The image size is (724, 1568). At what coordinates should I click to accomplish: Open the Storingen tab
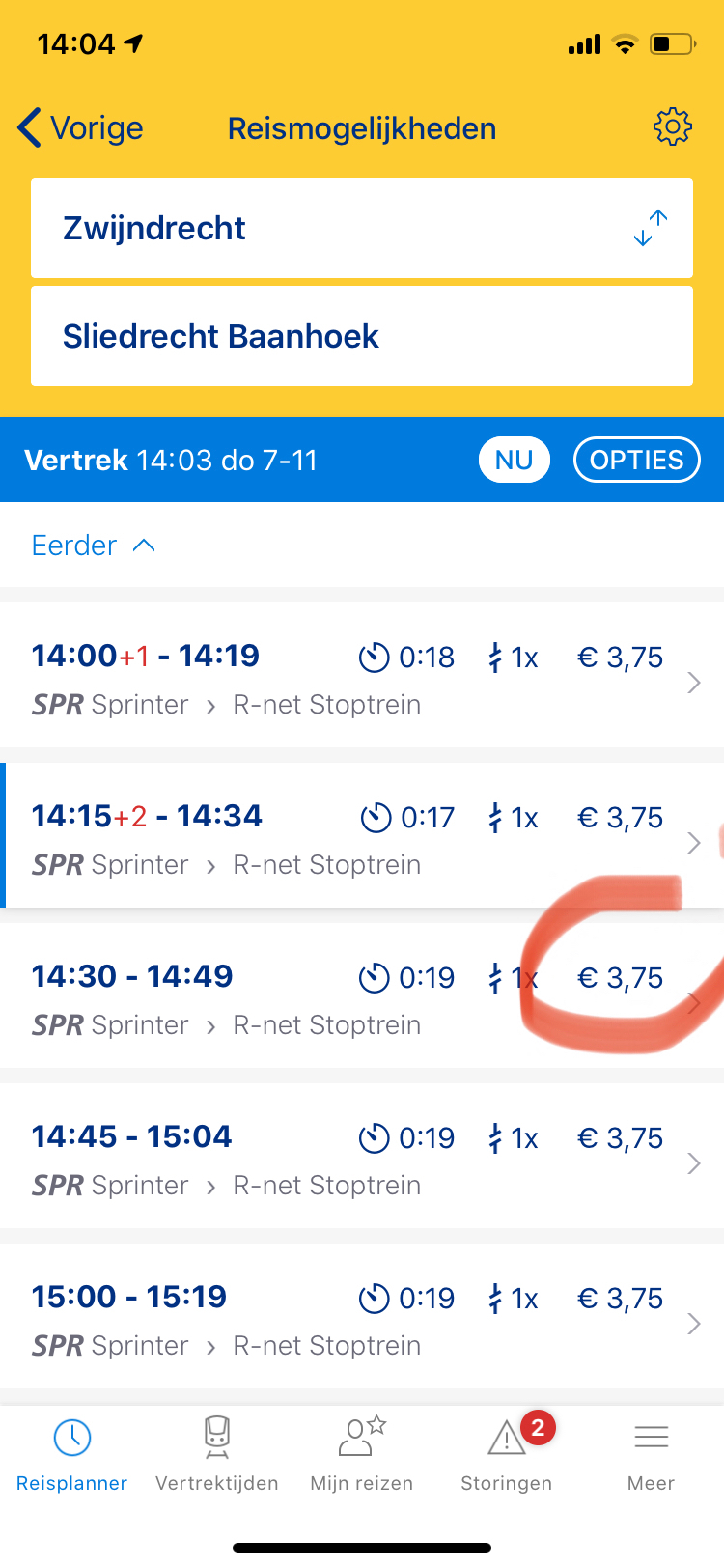[507, 1454]
